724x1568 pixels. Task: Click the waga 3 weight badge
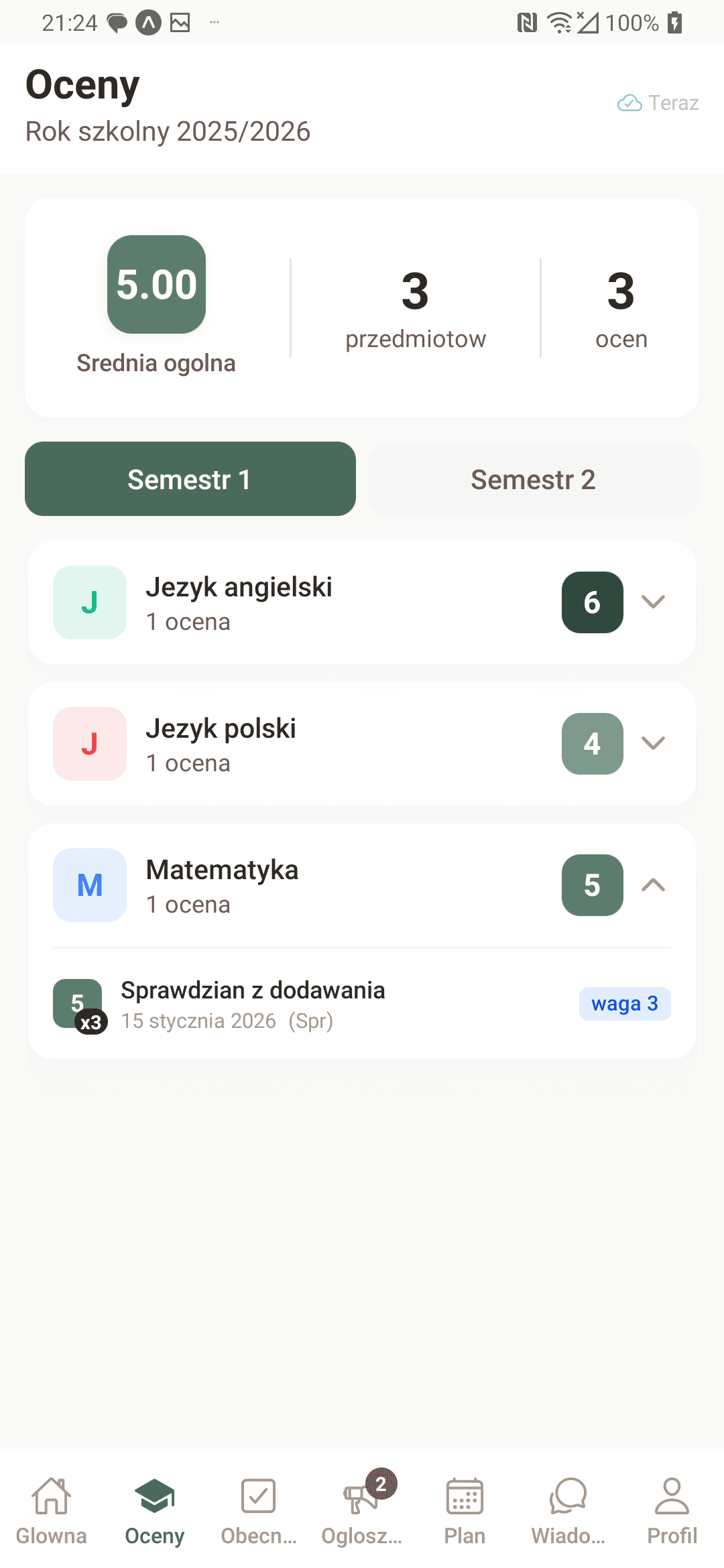(624, 1003)
